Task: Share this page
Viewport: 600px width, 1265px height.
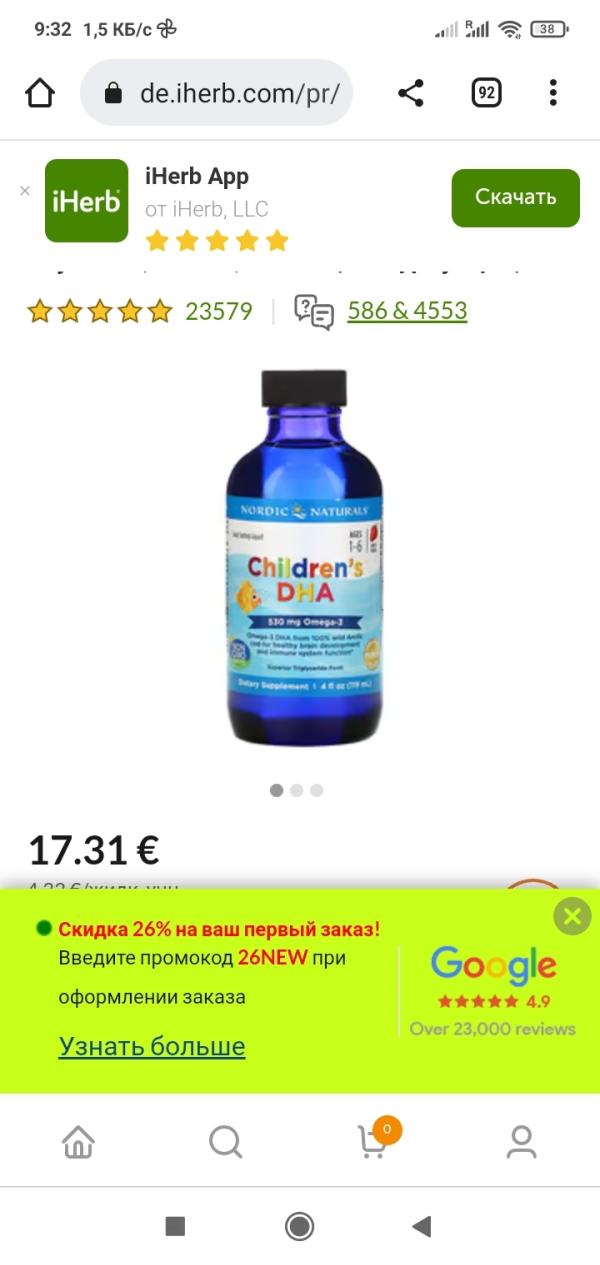Action: click(411, 93)
